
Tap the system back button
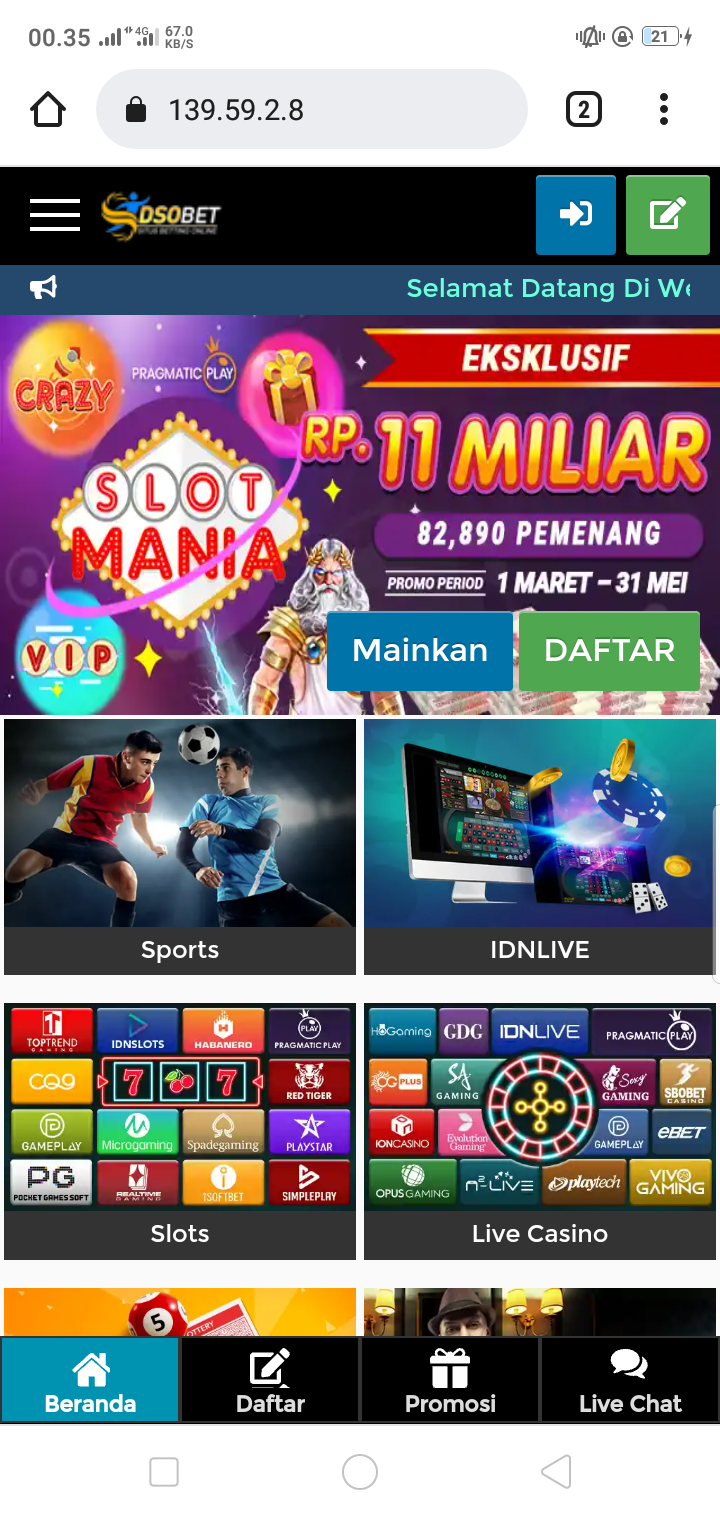tap(556, 1472)
